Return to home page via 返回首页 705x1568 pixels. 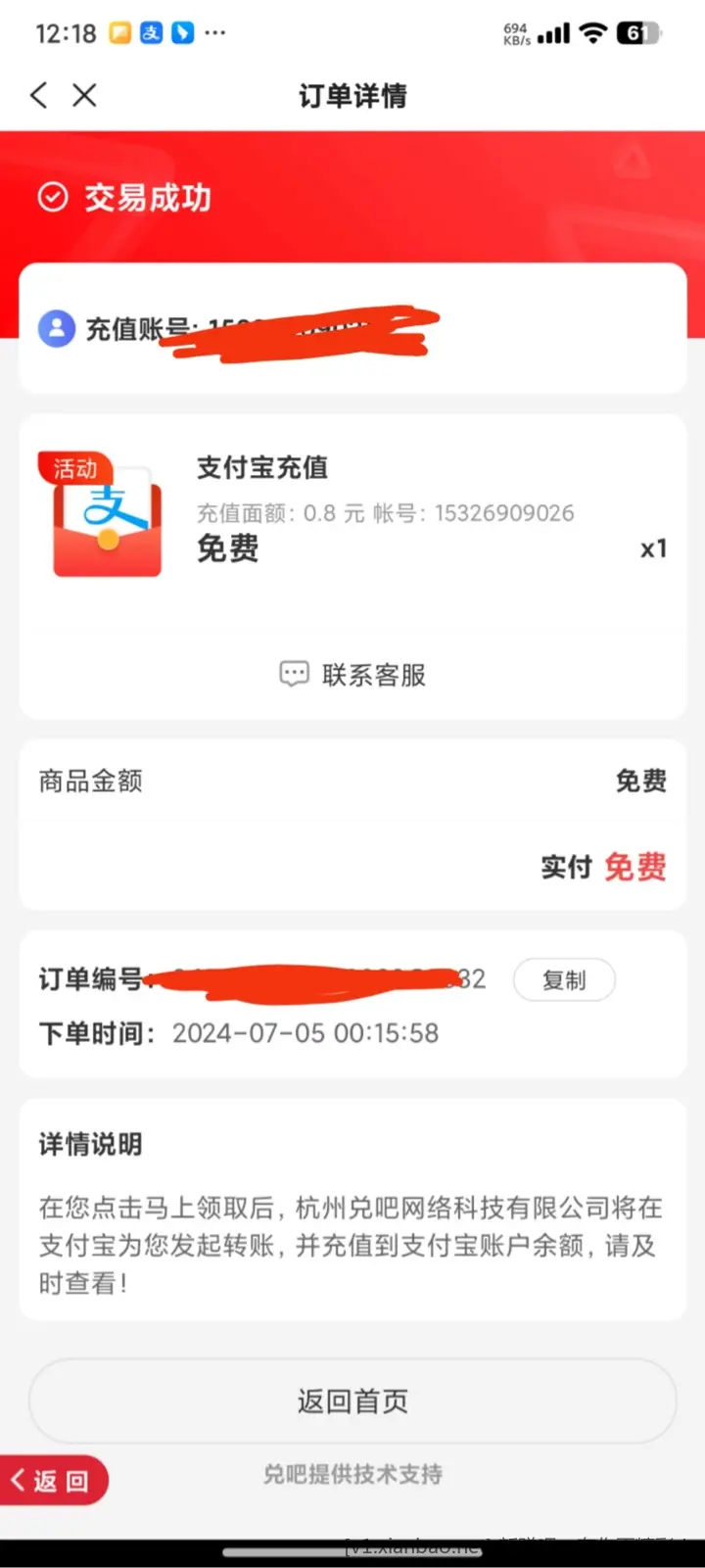(x=352, y=1402)
